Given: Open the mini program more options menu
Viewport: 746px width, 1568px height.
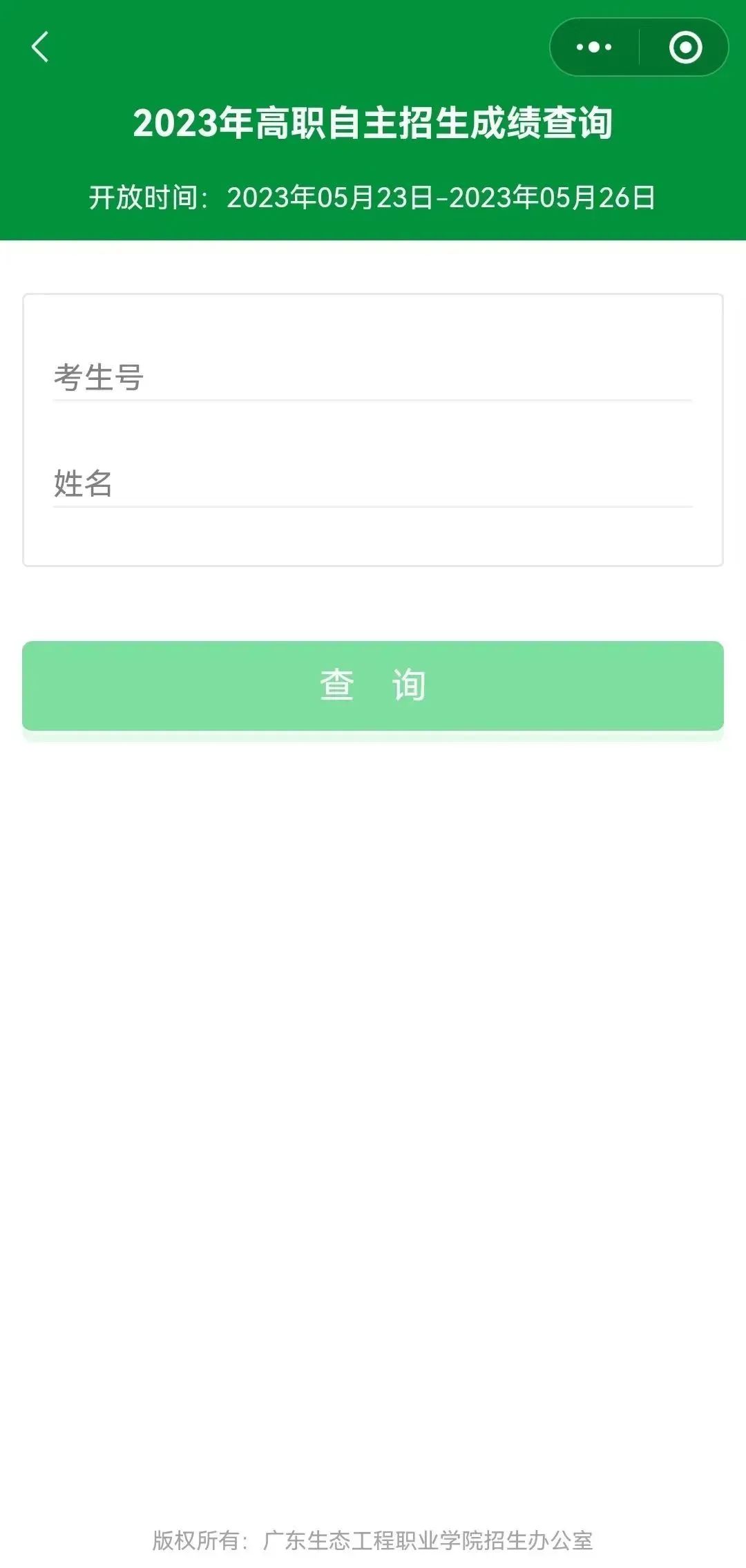Looking at the screenshot, I should 594,47.
